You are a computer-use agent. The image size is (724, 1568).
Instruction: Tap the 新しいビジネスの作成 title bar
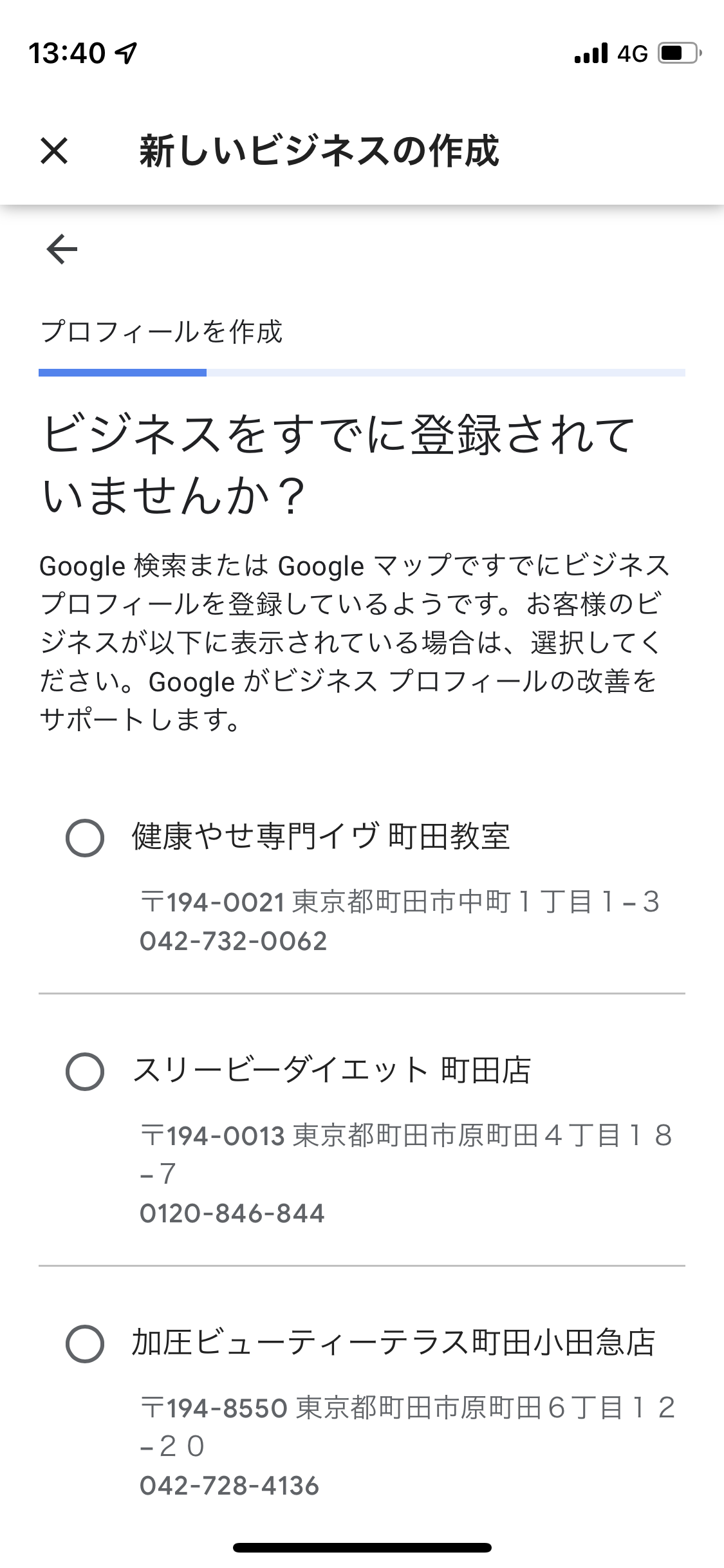[320, 153]
